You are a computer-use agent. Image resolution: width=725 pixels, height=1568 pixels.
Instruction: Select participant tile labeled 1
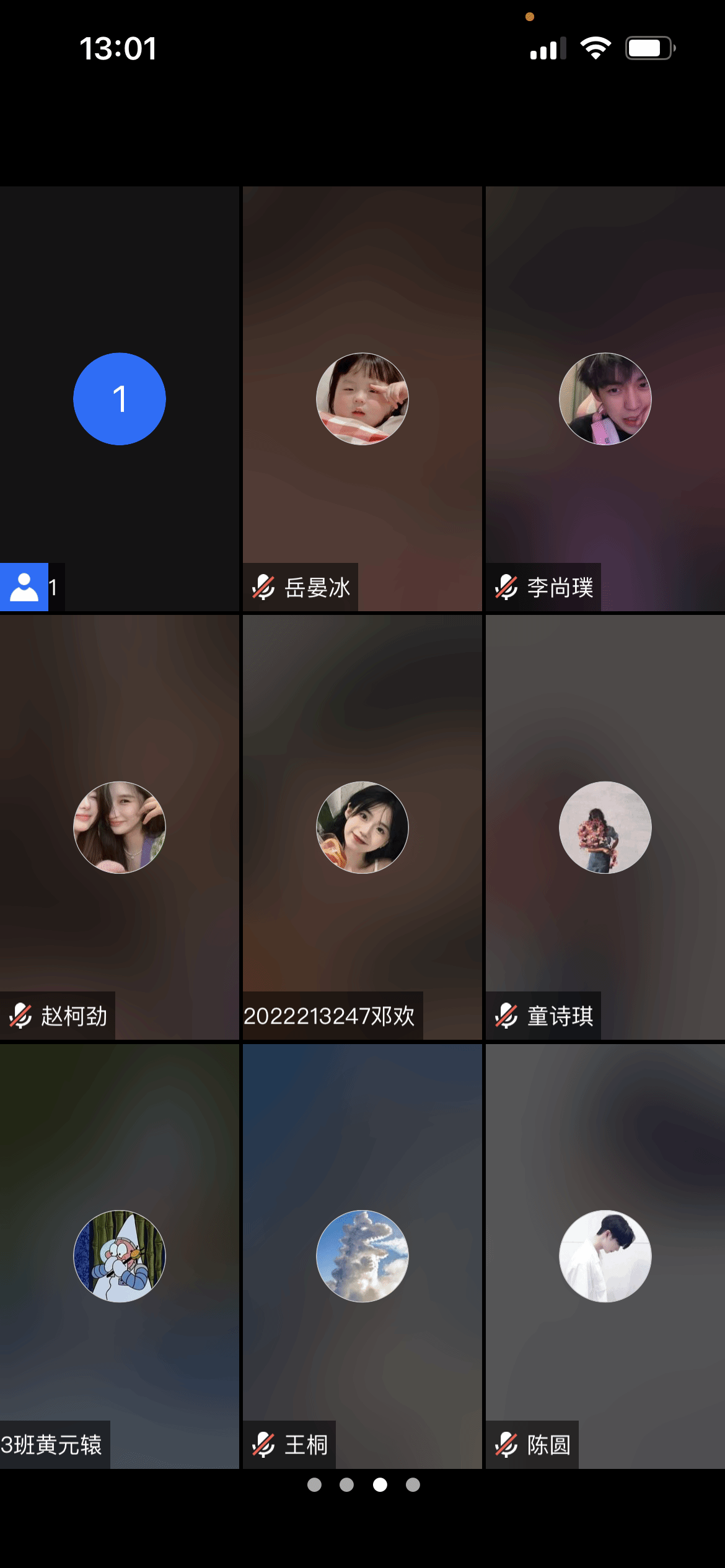coord(119,399)
